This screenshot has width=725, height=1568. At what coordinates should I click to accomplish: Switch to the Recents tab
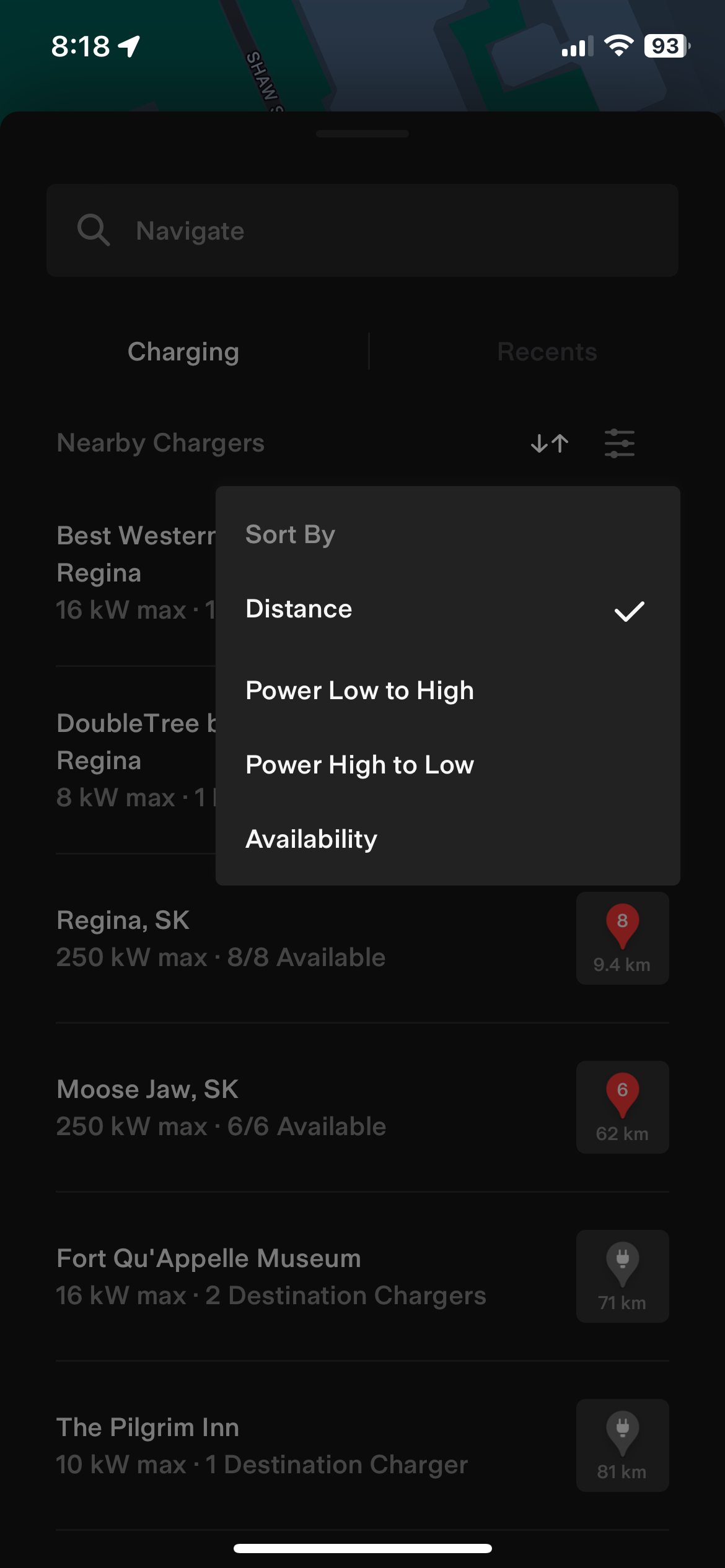click(547, 352)
